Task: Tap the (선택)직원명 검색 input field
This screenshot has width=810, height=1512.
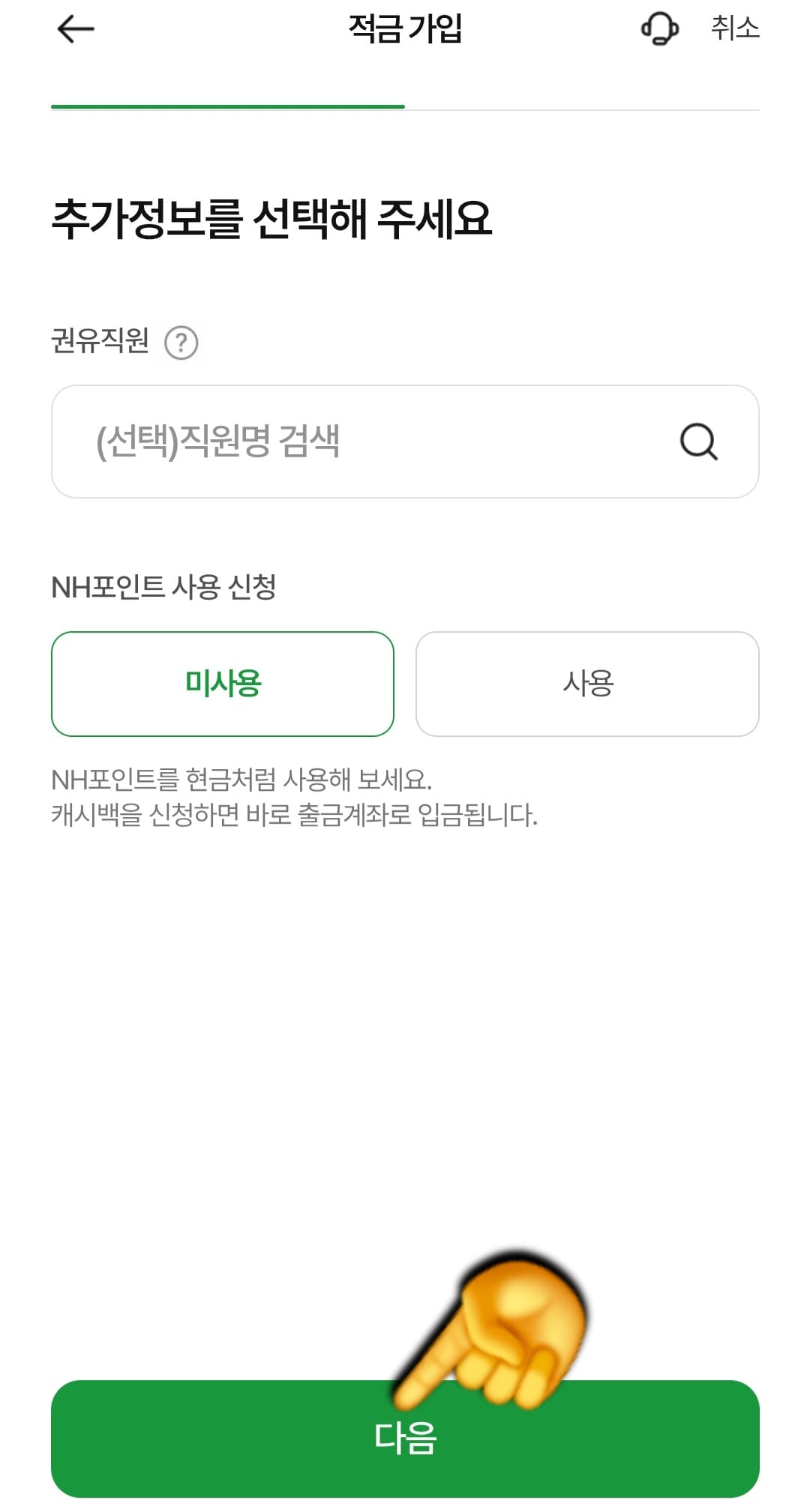Action: tap(300, 442)
